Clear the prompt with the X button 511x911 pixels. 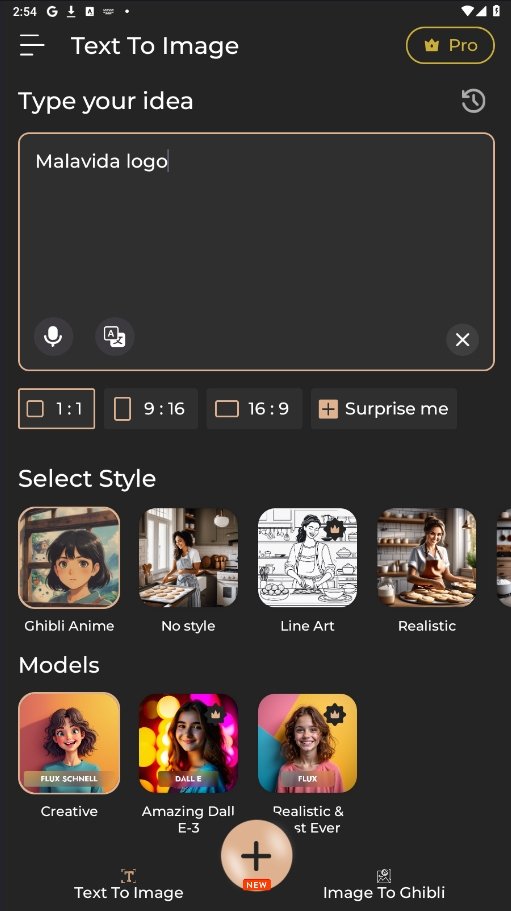[462, 339]
